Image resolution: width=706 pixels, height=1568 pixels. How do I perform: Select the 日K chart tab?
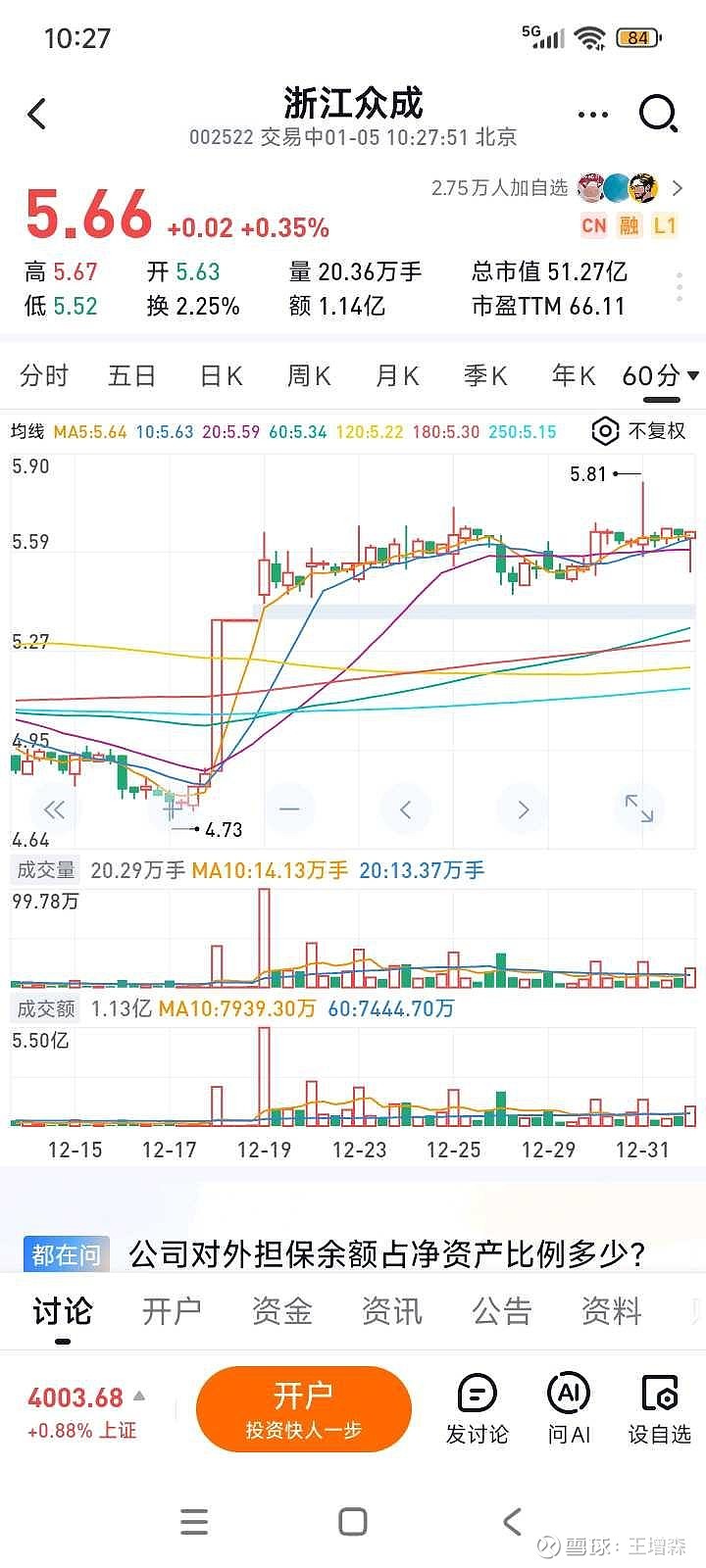221,375
